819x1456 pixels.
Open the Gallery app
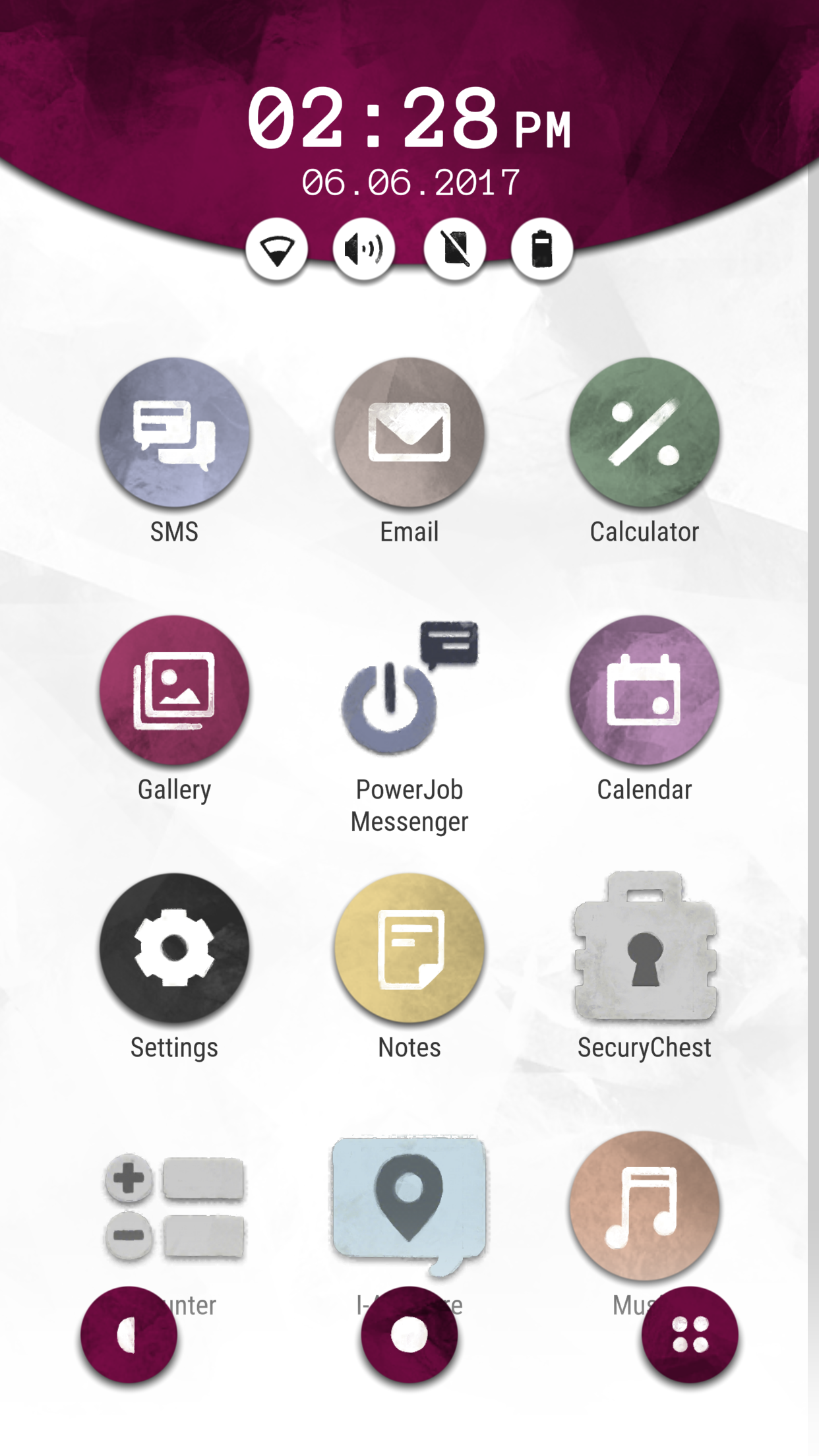coord(174,689)
